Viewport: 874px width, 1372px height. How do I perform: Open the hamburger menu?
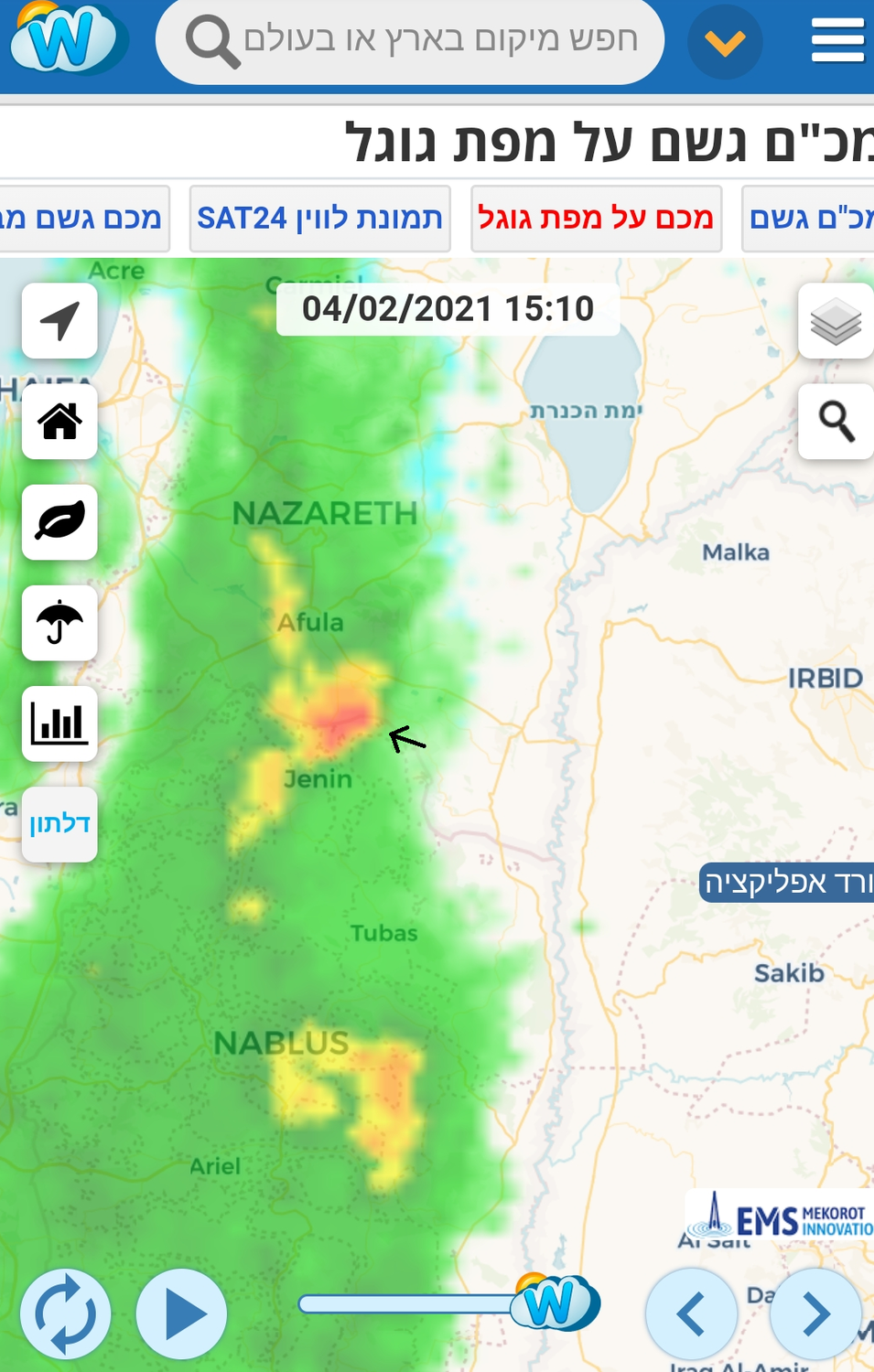tap(836, 41)
